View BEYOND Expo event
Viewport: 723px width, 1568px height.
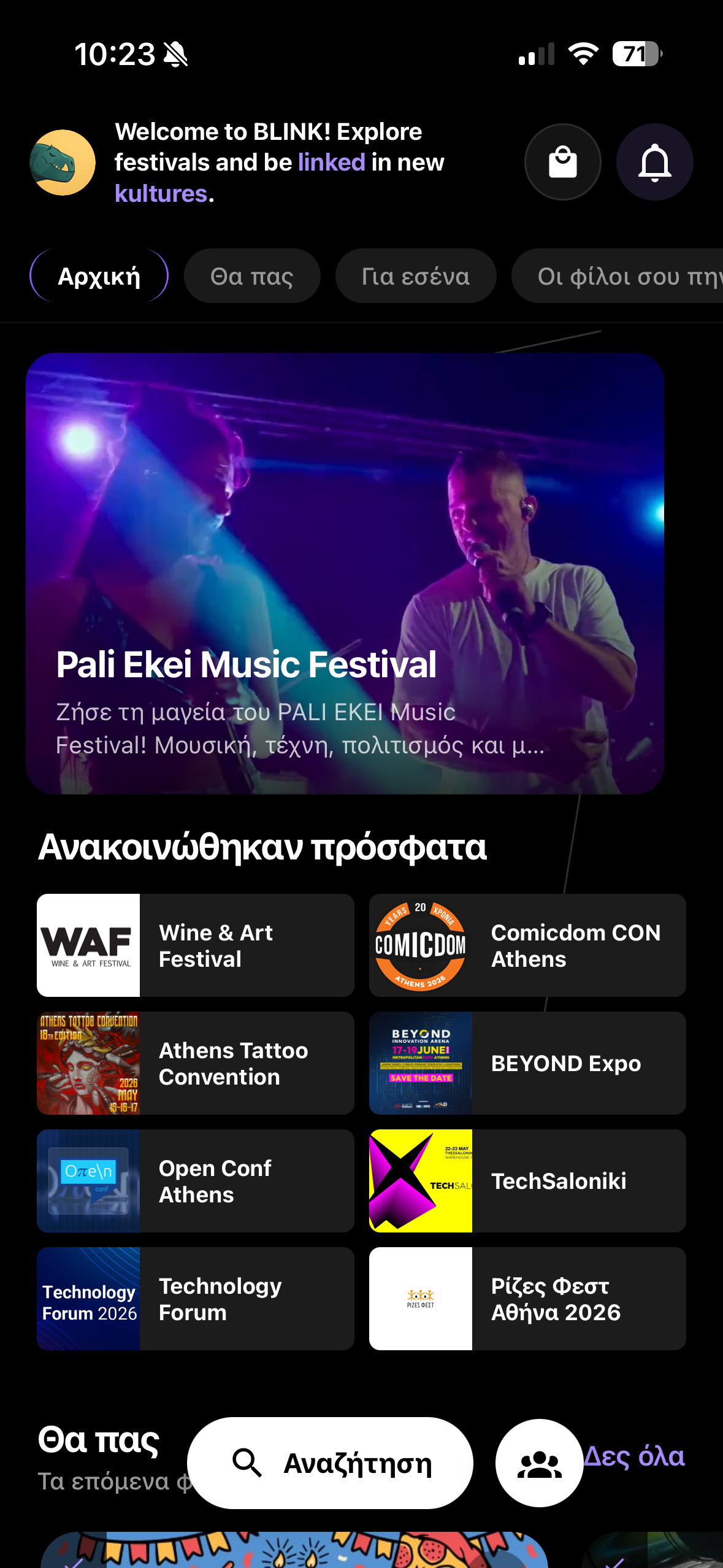pyautogui.click(x=527, y=1063)
